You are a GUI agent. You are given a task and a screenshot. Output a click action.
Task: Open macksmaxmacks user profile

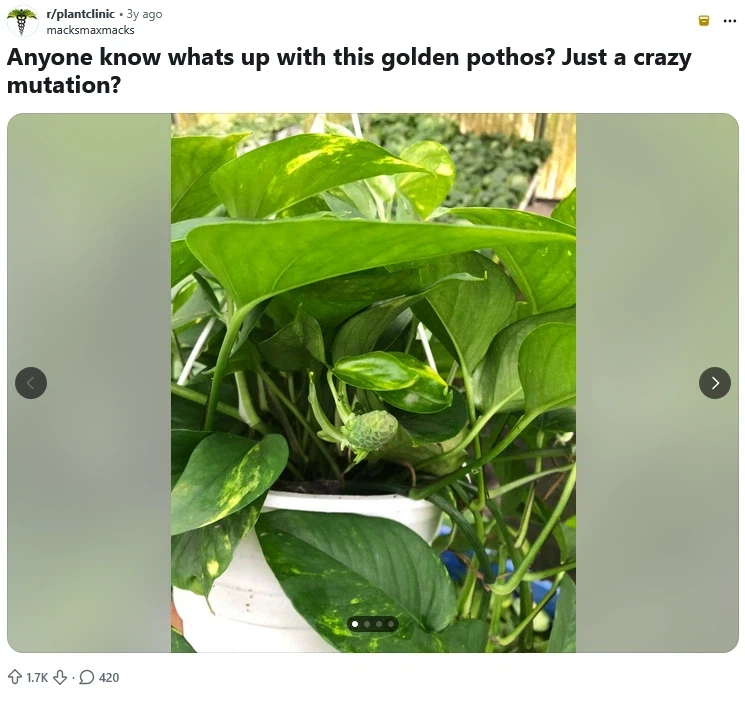90,30
